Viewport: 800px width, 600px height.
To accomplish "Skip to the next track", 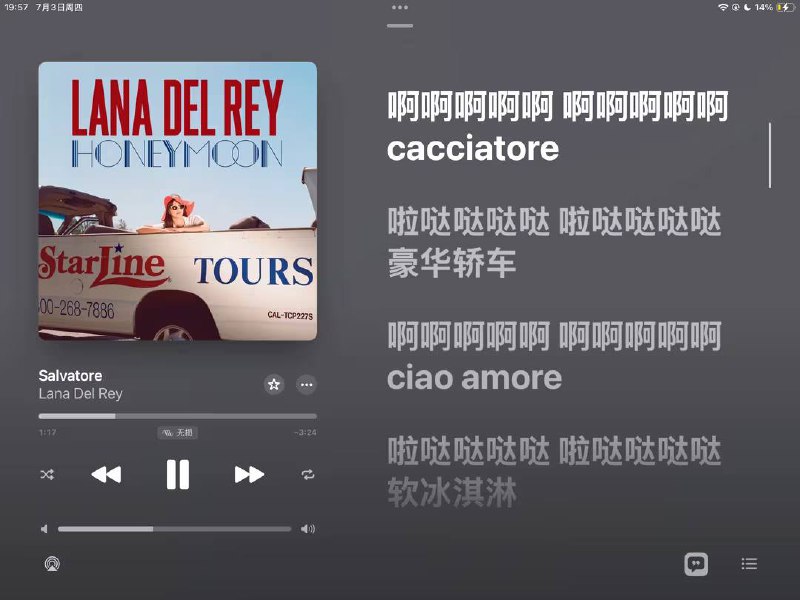I will (249, 474).
